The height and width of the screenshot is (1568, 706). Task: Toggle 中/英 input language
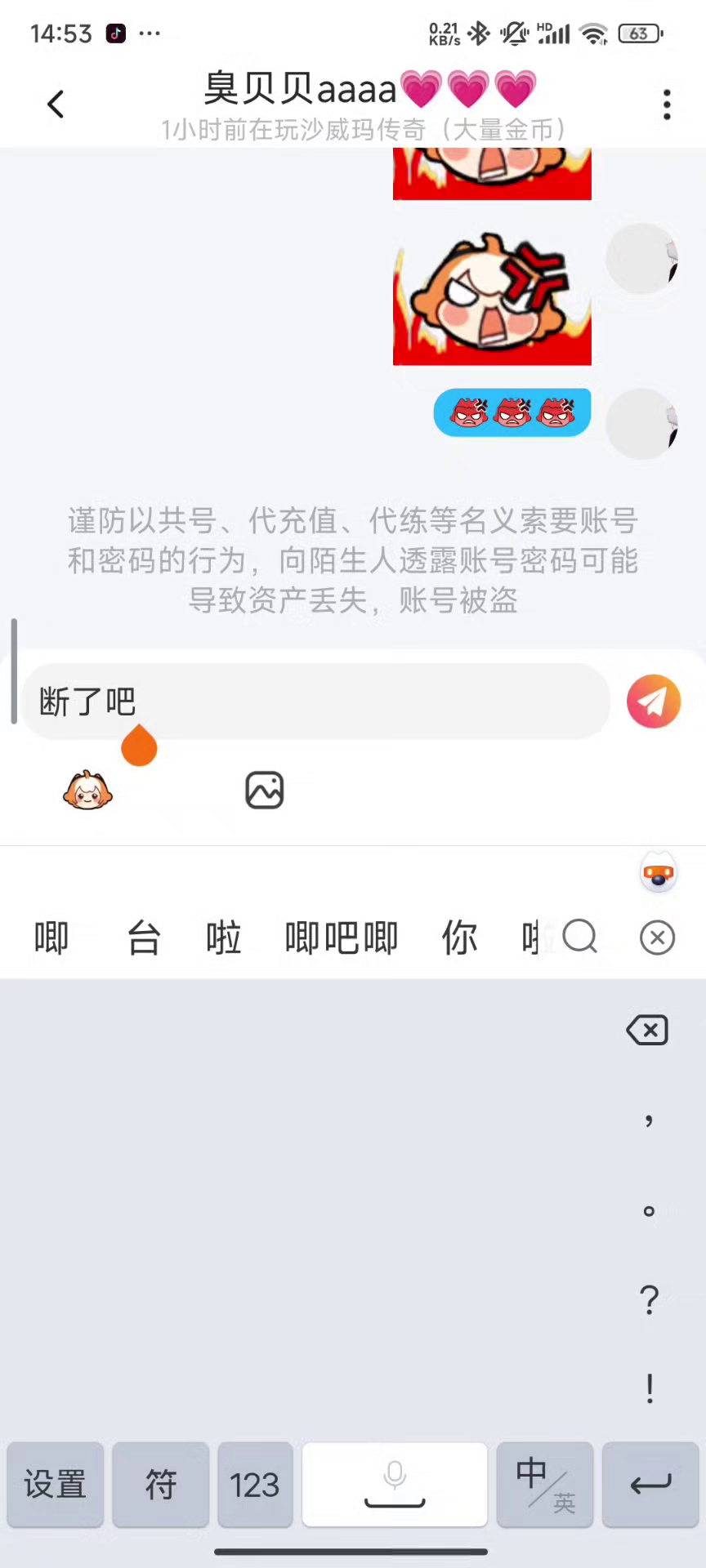545,1485
